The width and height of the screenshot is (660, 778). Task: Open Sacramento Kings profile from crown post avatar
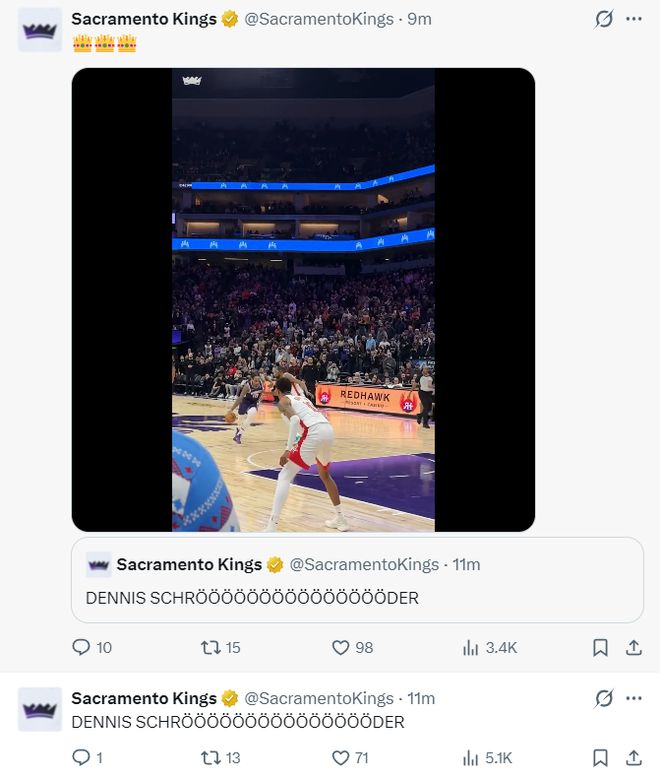click(x=40, y=29)
